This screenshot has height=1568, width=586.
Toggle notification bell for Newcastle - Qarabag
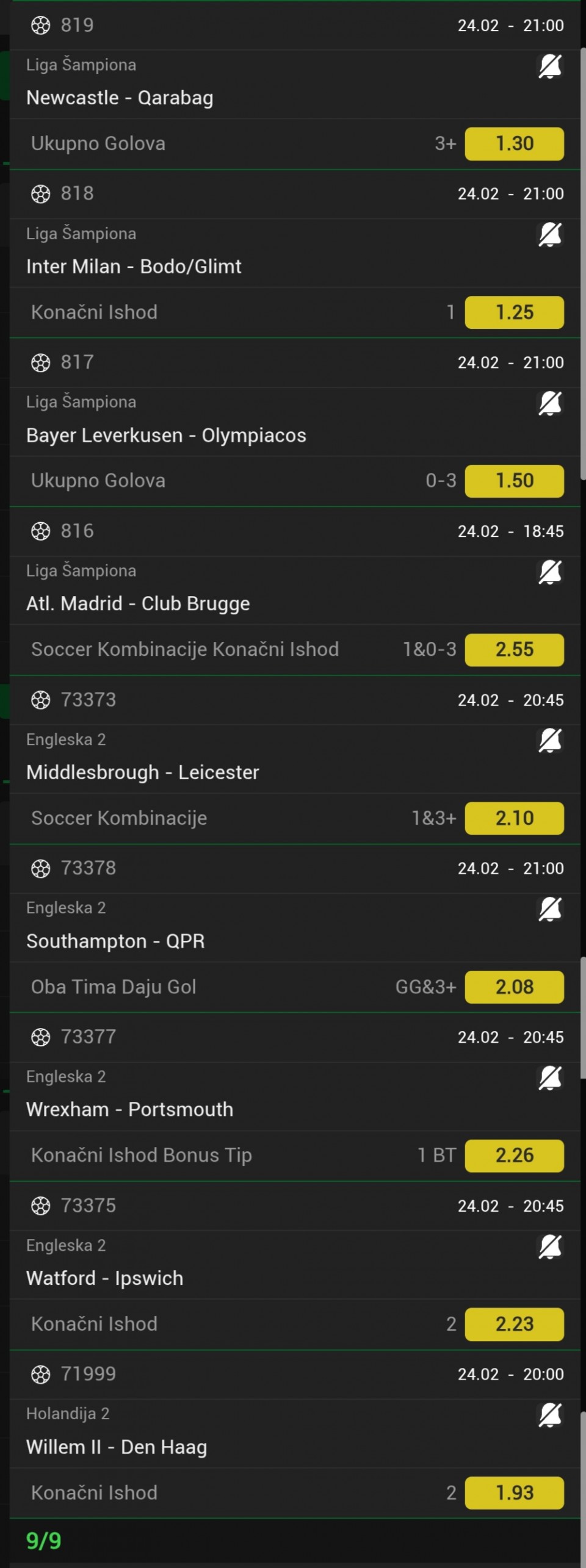[x=549, y=67]
